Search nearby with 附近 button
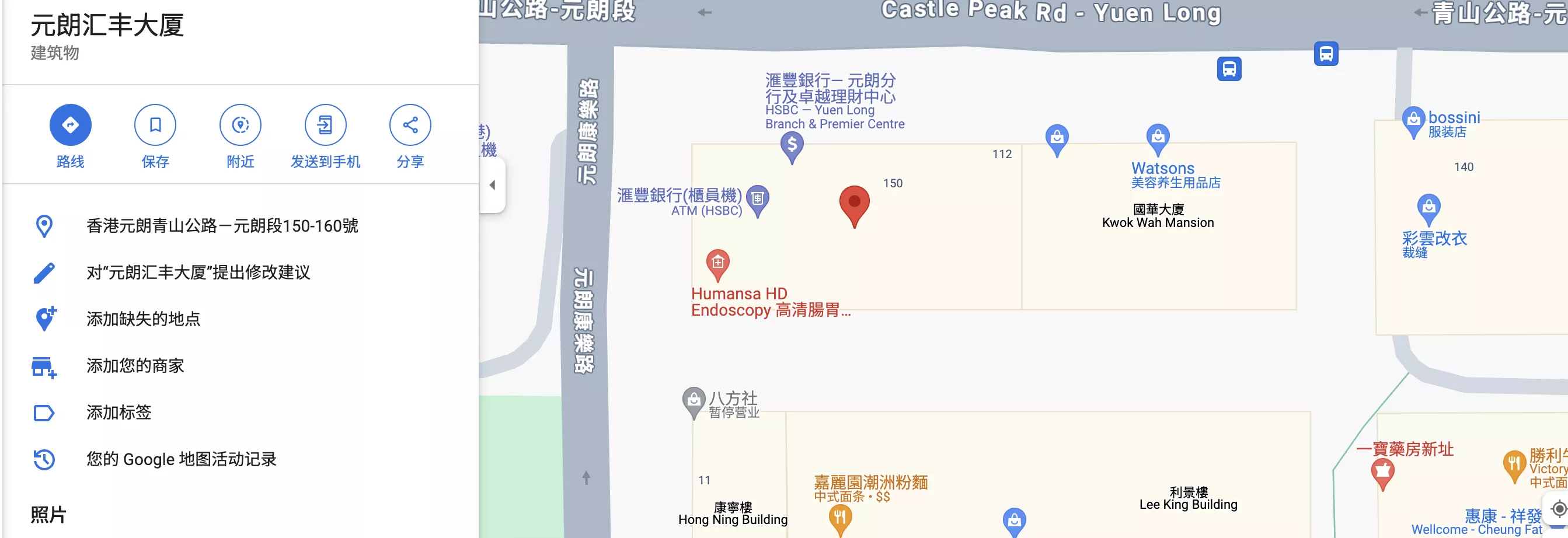The width and height of the screenshot is (1568, 538). tap(241, 125)
